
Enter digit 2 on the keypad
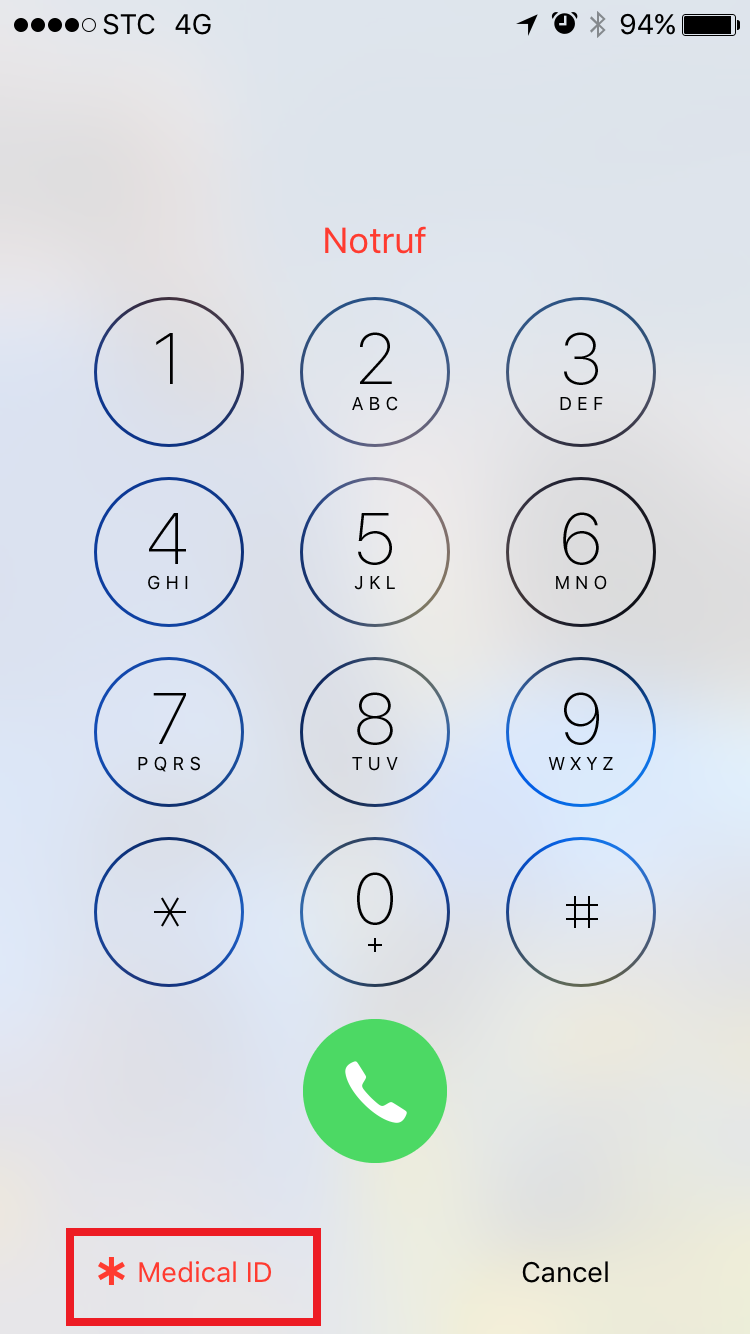tap(375, 372)
